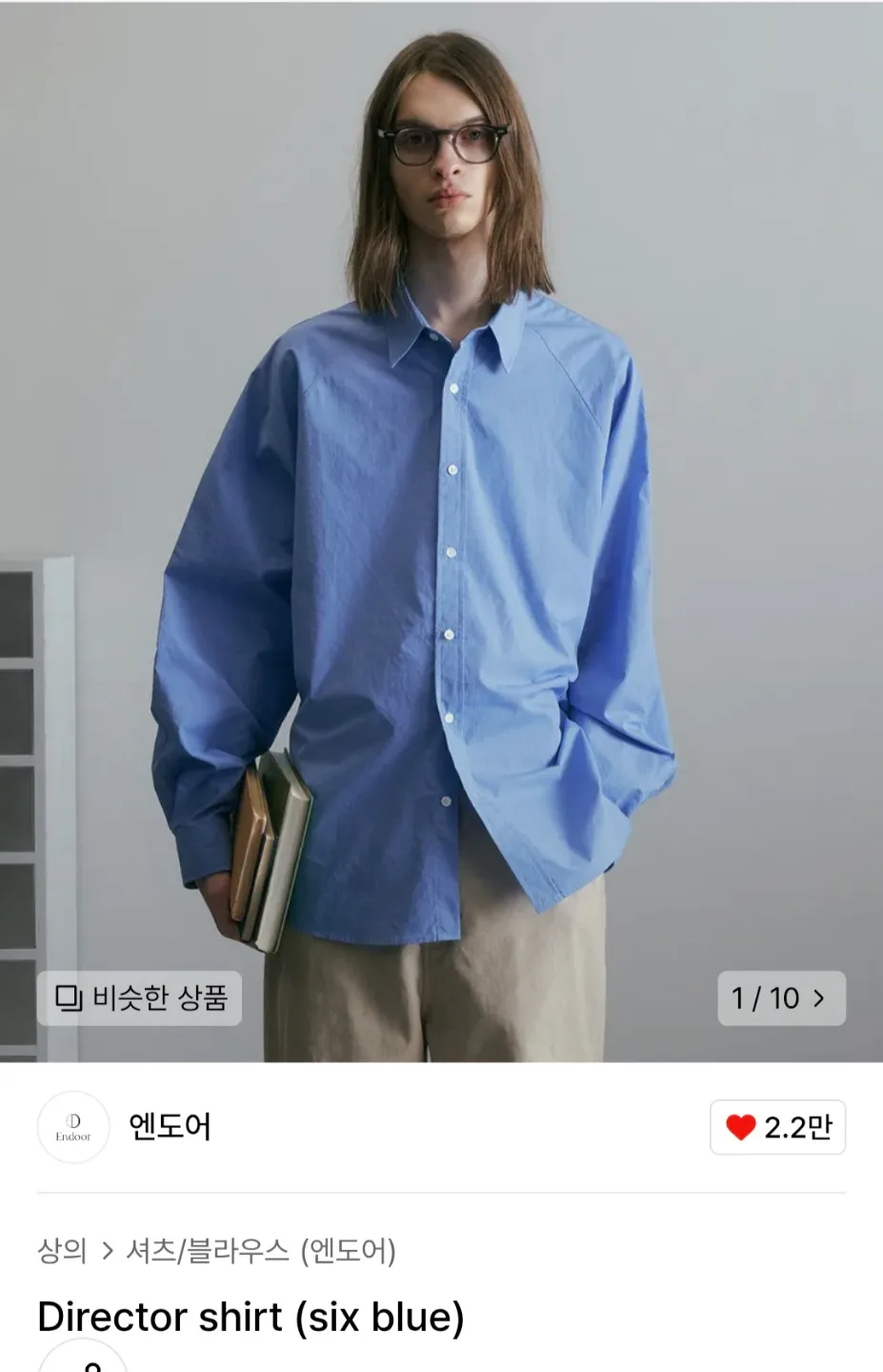
Task: Tap the 비슷한 상품 similar products button
Action: [x=139, y=998]
